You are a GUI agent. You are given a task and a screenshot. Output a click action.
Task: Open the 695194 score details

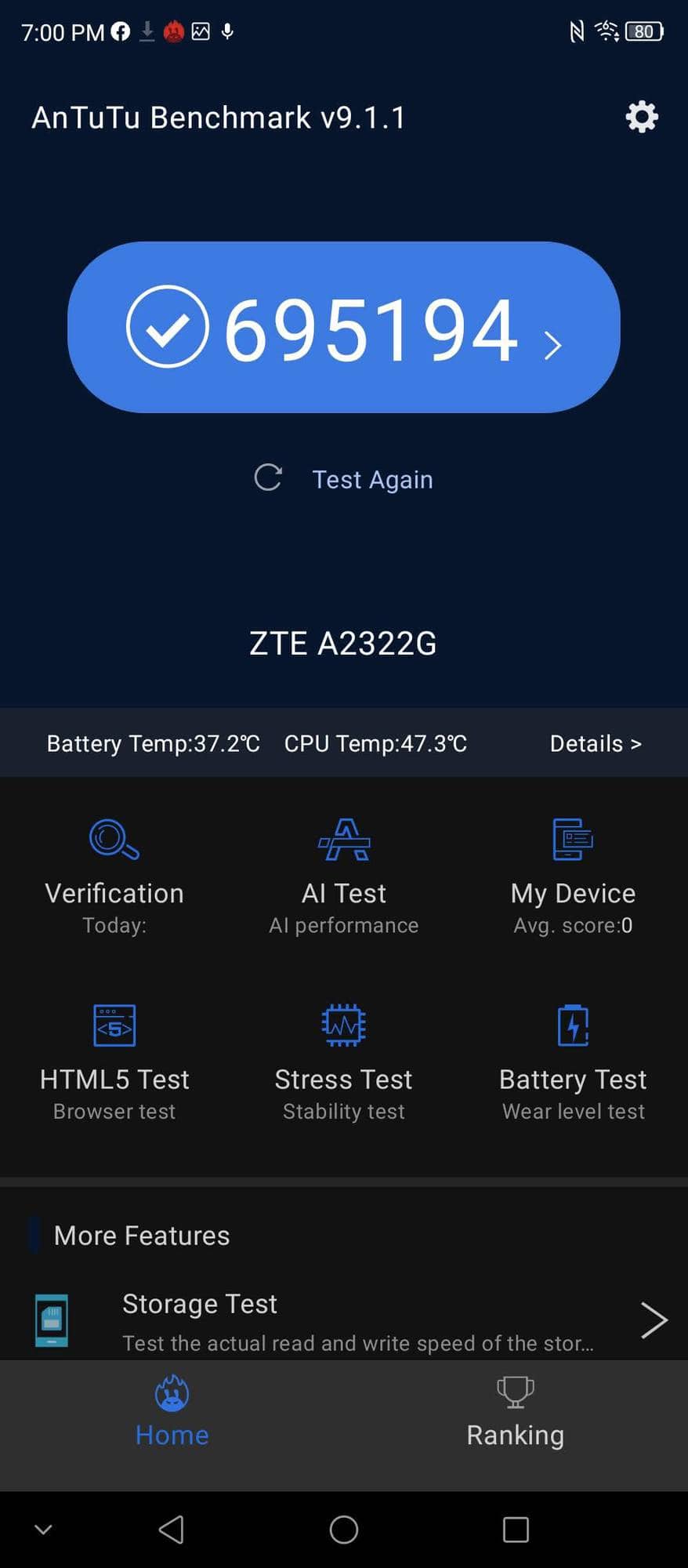(344, 327)
